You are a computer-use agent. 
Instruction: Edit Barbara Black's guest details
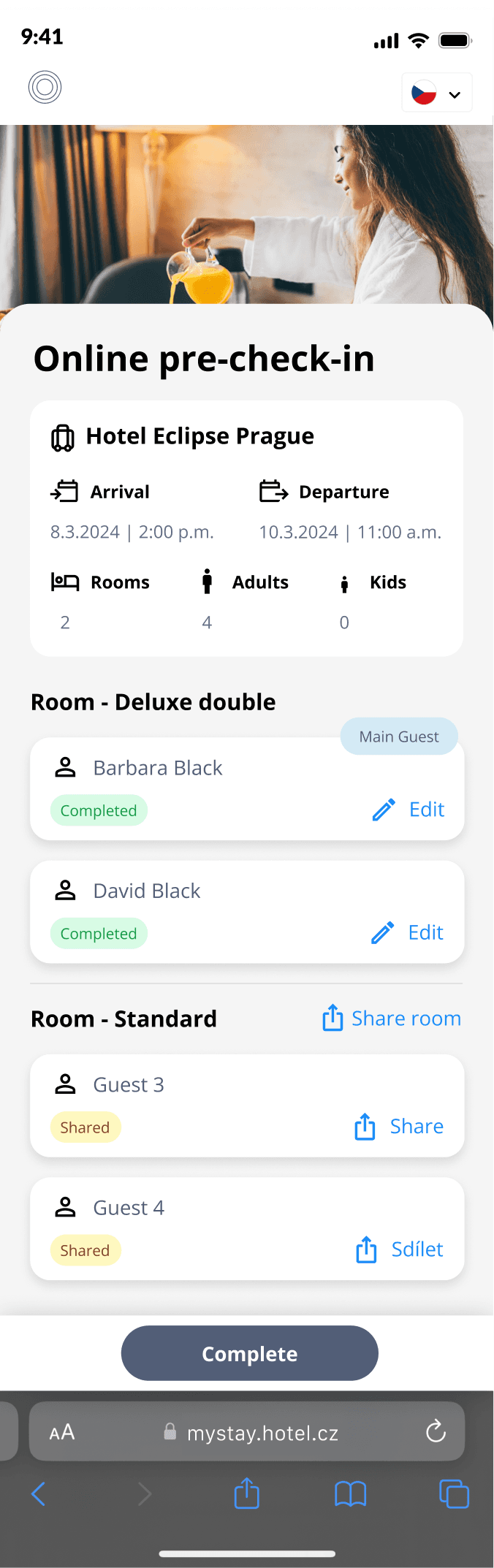(408, 810)
